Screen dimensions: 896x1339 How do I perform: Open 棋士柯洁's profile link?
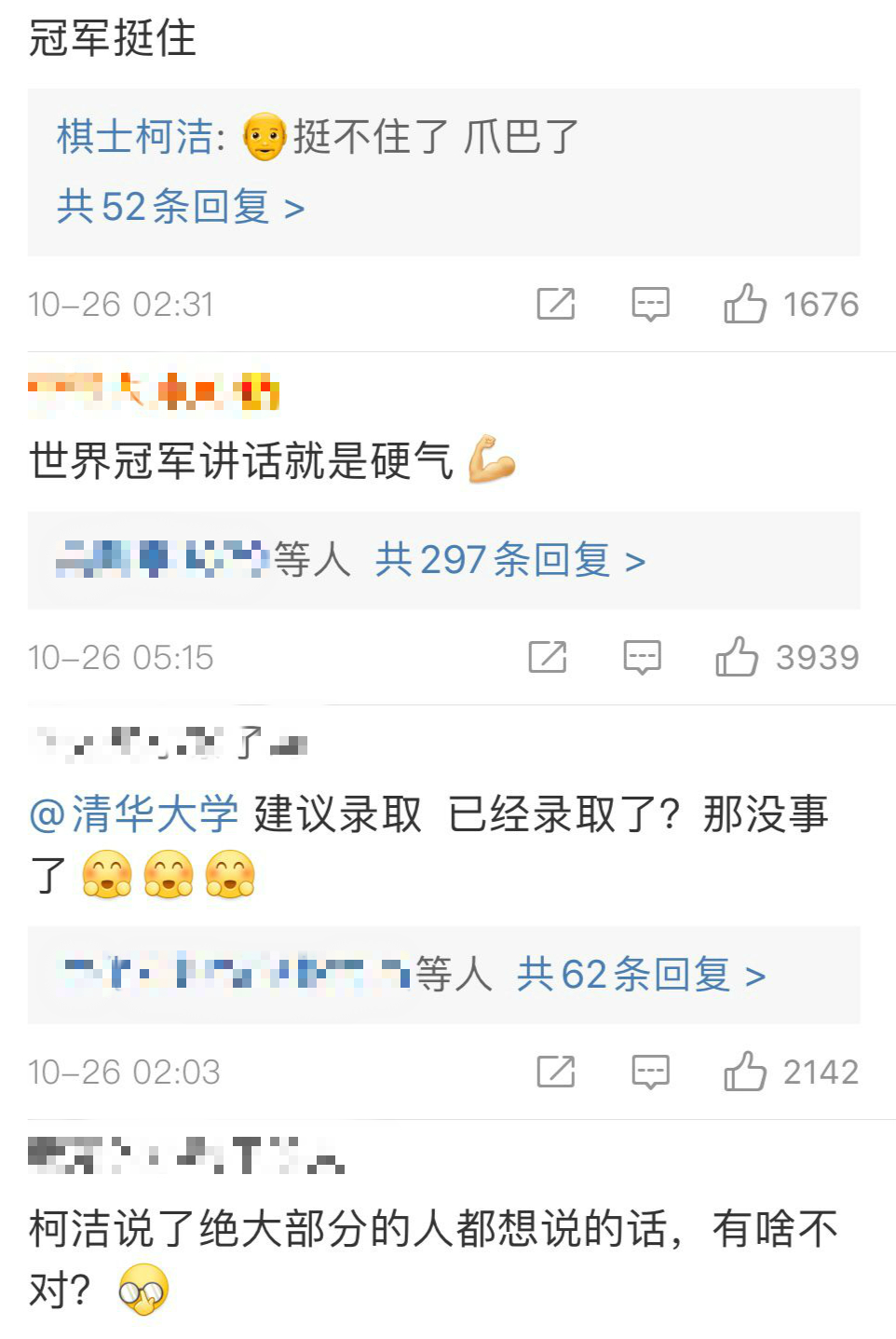click(135, 137)
